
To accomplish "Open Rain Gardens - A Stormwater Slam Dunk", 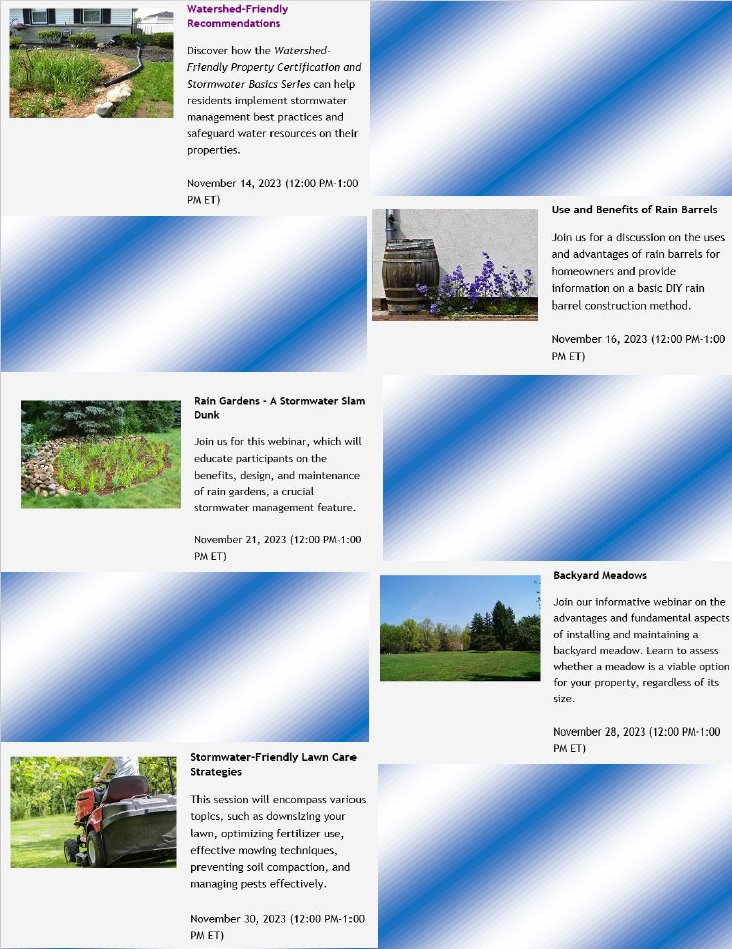I will [x=279, y=407].
